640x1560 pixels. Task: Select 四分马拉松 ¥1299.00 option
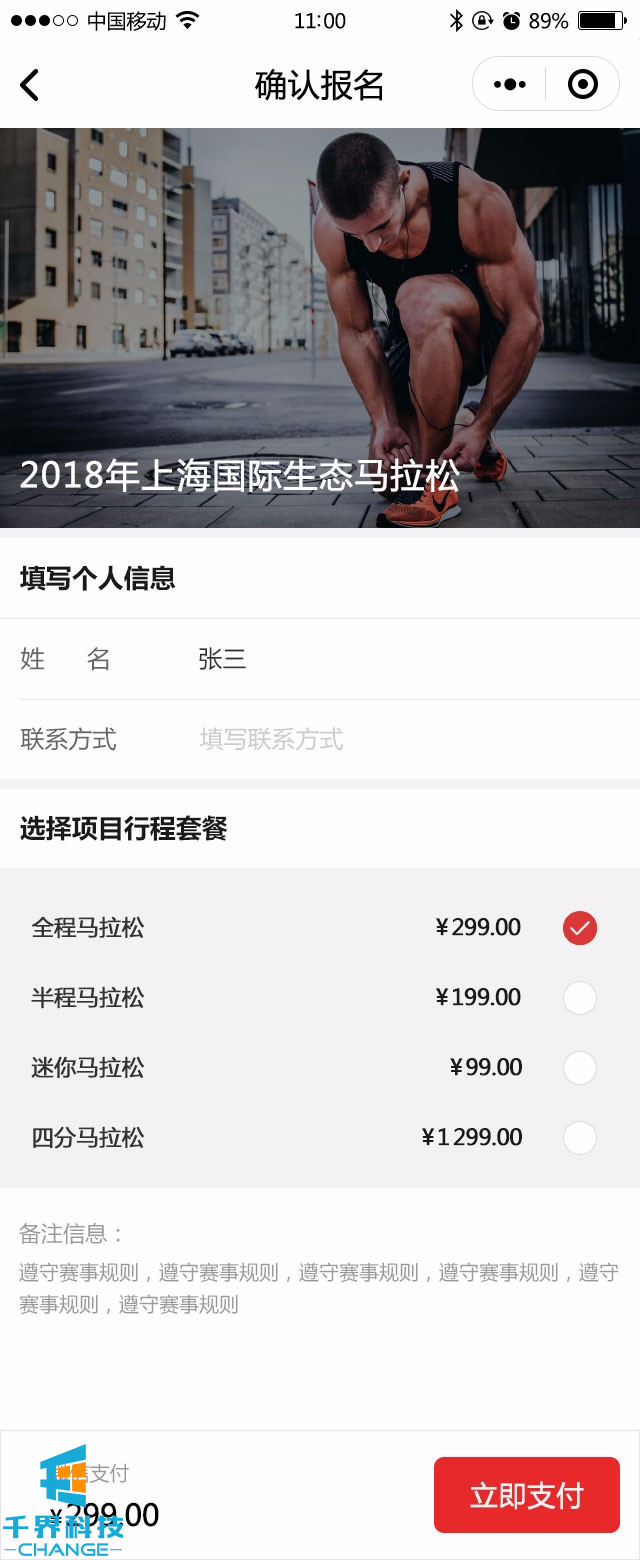tap(579, 1138)
